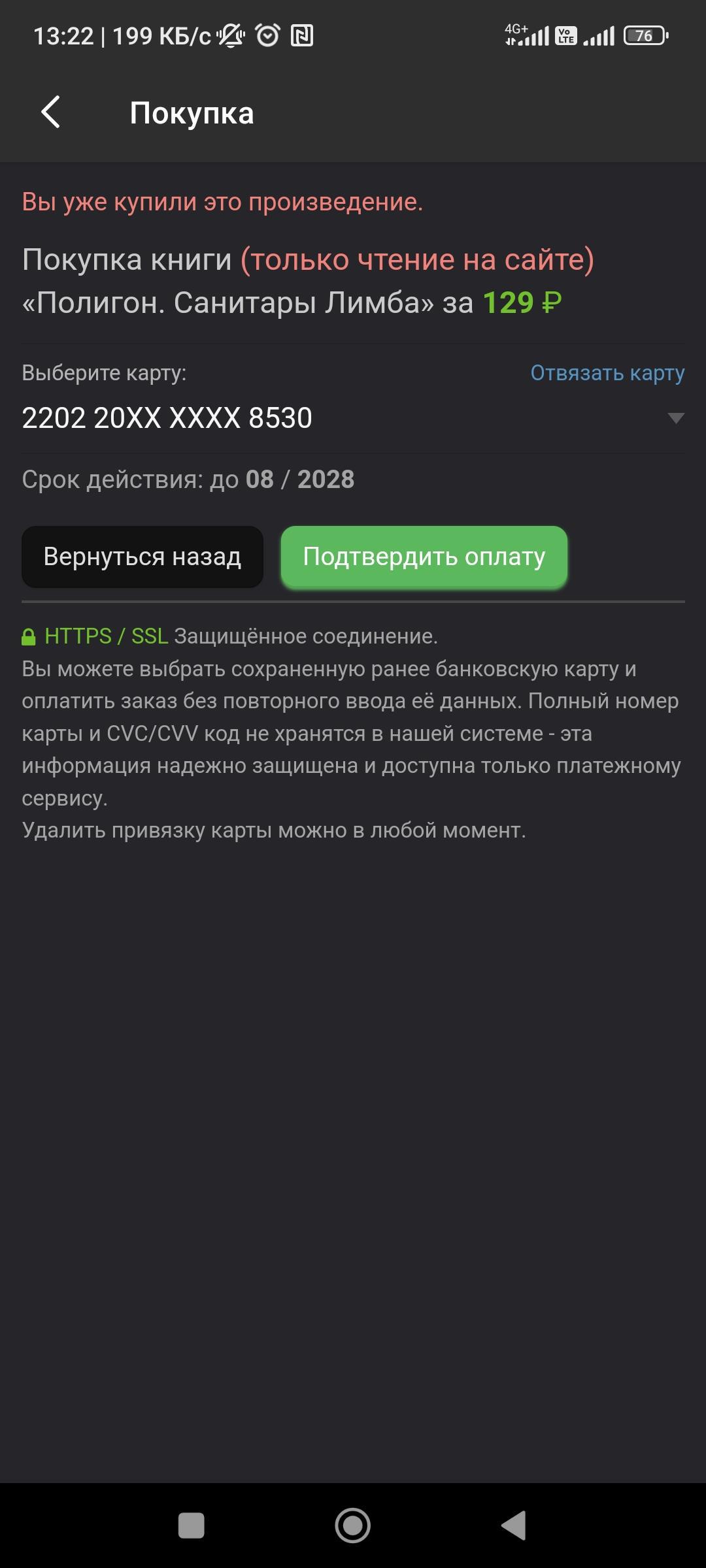
Task: Open recent apps from navigation bar
Action: pos(191,1526)
